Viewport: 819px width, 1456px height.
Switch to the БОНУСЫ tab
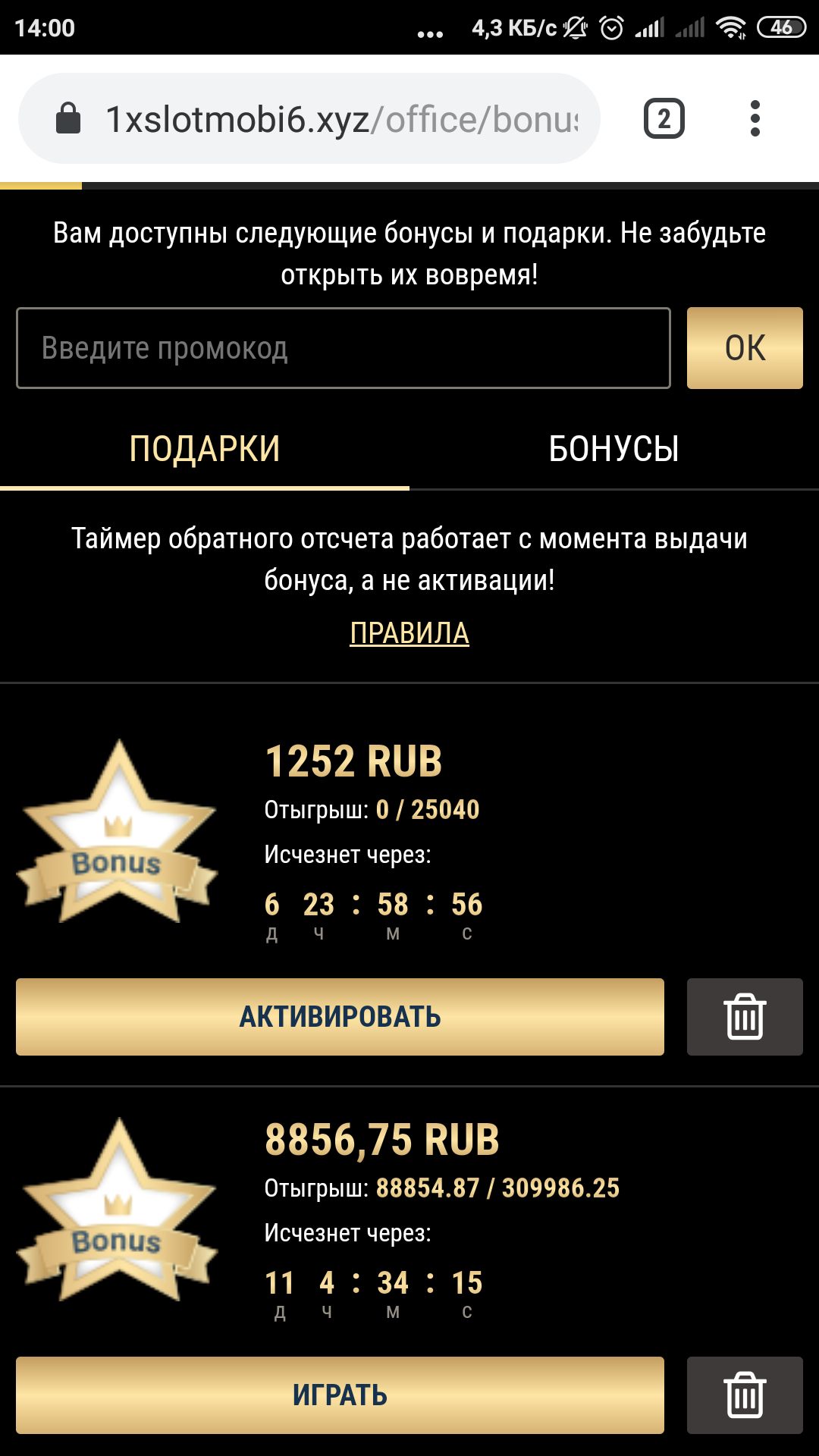[613, 449]
